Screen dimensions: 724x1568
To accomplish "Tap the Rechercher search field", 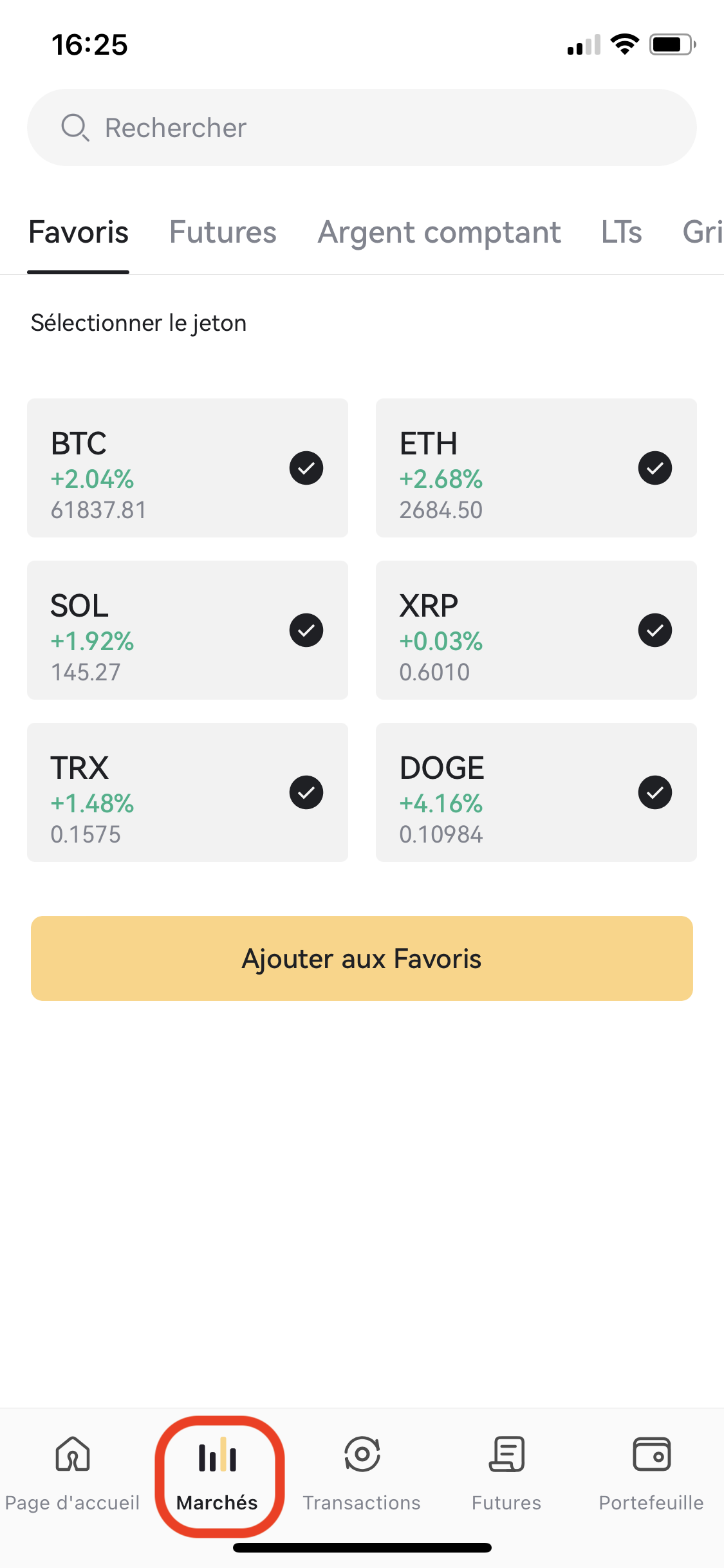I will [x=362, y=127].
